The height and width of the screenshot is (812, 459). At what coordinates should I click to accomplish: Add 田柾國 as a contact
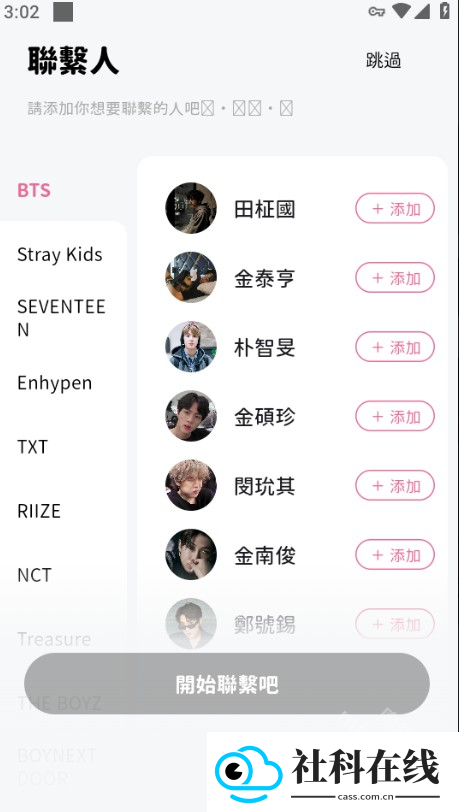(x=395, y=209)
